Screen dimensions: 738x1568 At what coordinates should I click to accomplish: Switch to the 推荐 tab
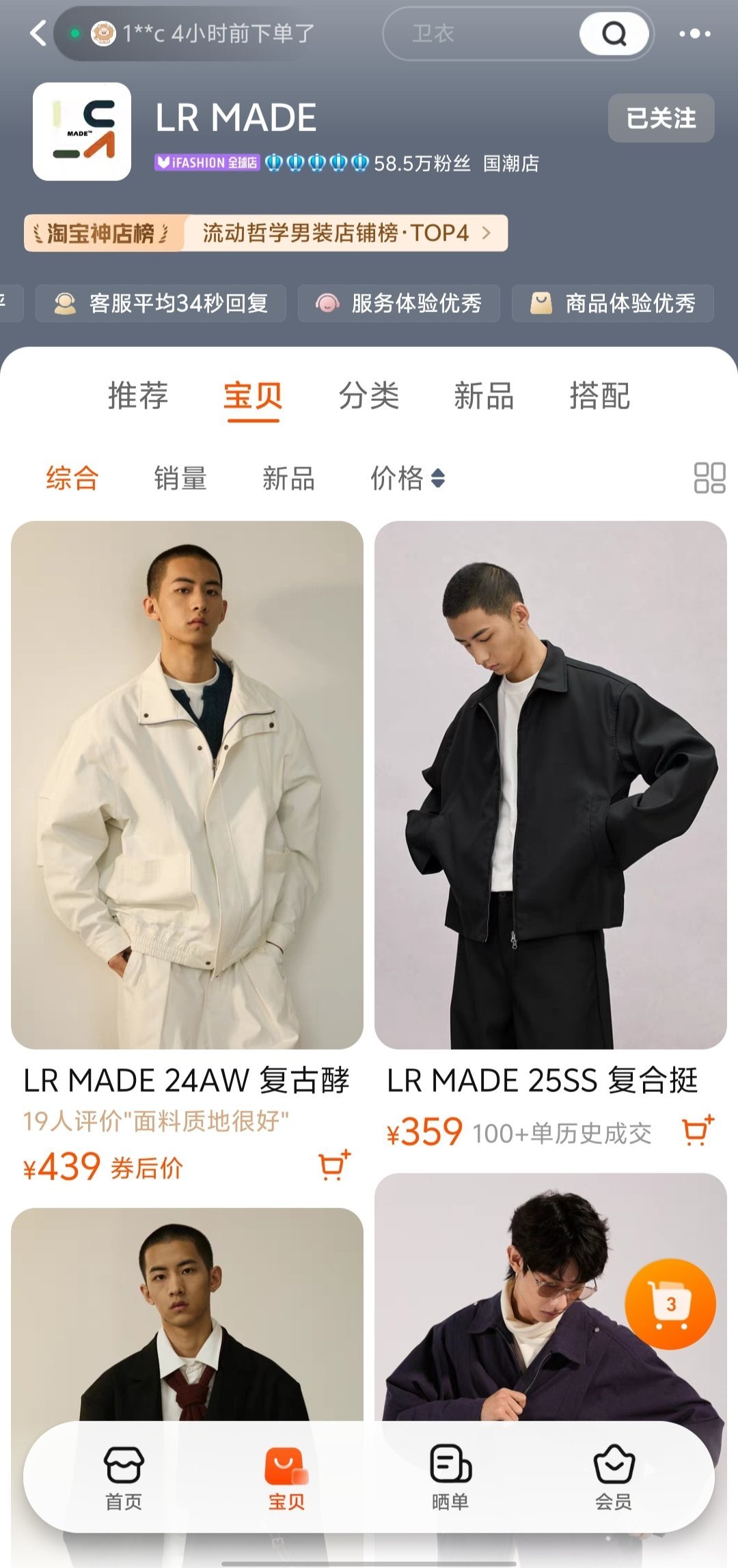tap(138, 396)
